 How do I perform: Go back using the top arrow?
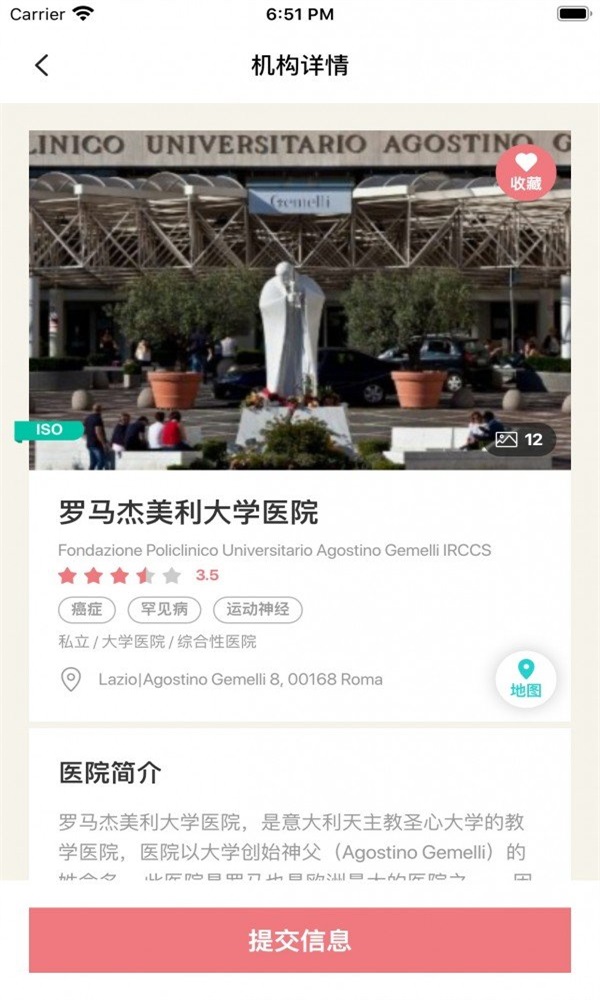tap(41, 66)
